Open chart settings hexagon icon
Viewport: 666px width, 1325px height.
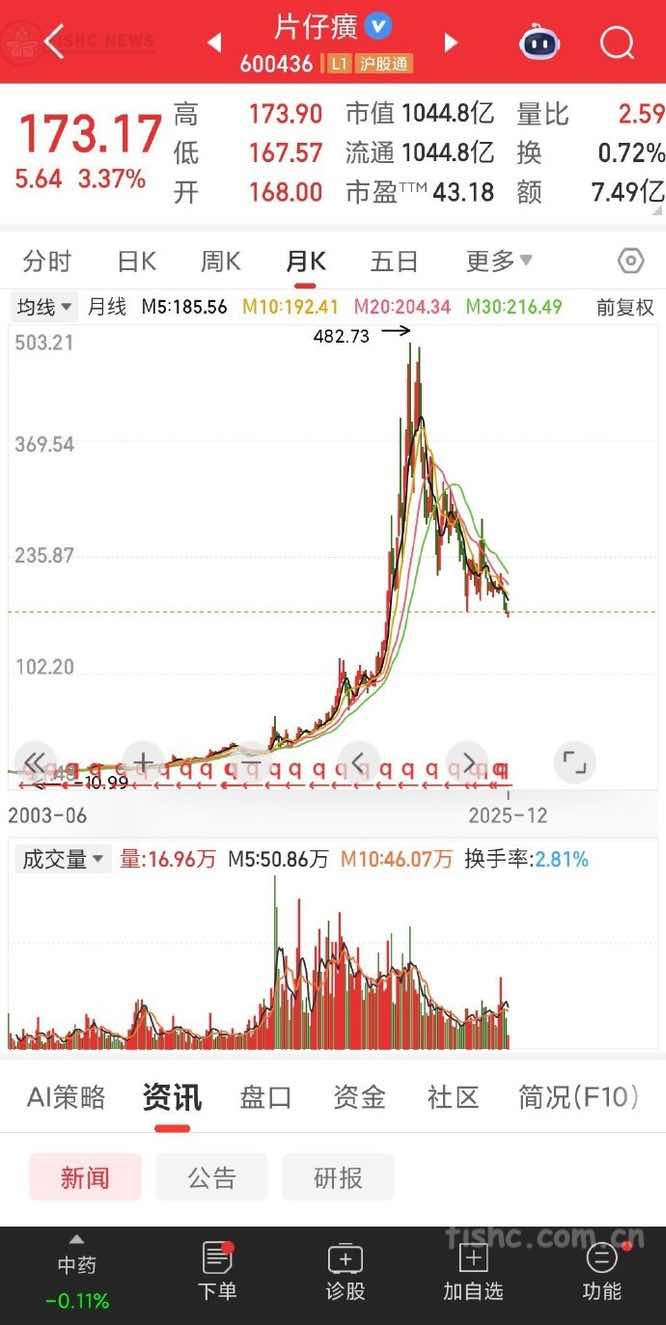pyautogui.click(x=631, y=262)
